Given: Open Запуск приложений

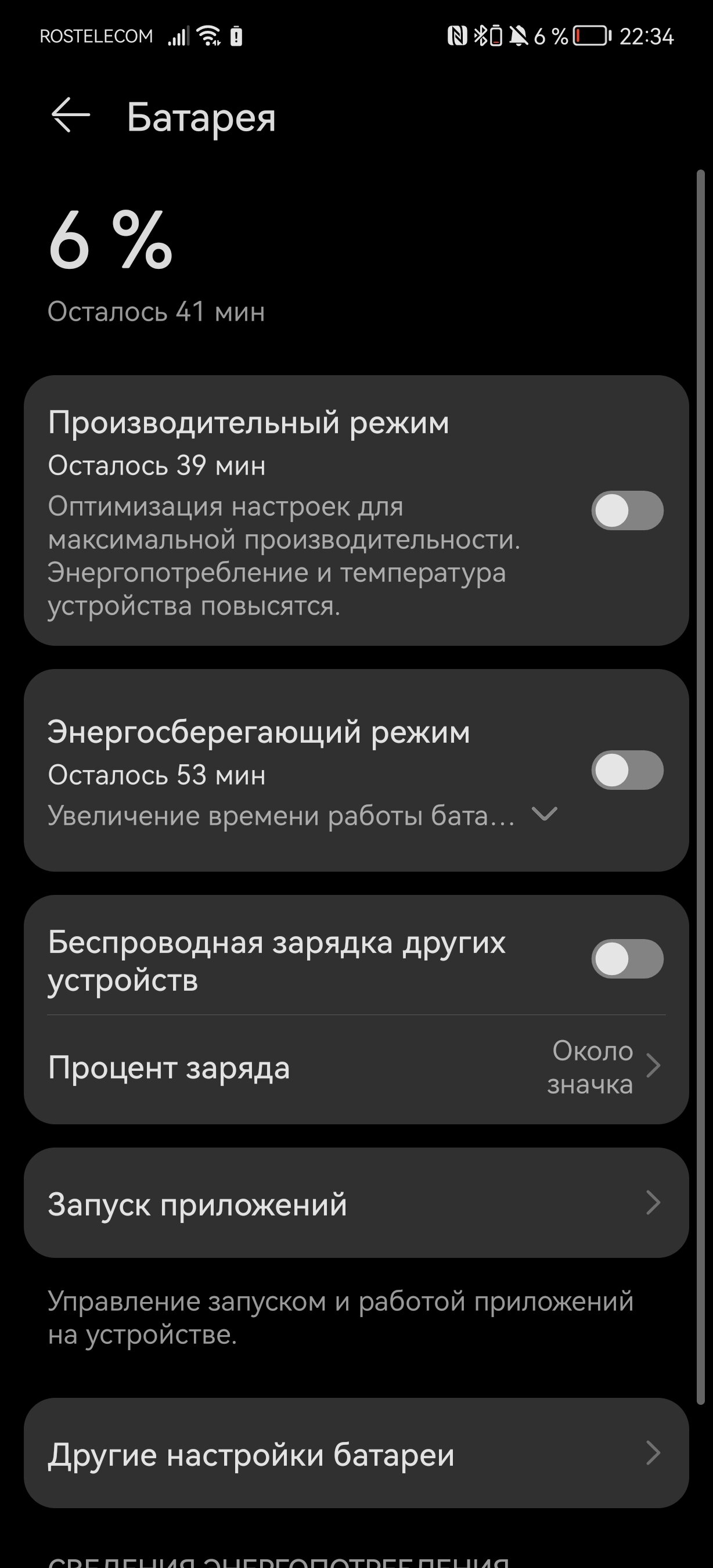Looking at the screenshot, I should pos(356,1203).
